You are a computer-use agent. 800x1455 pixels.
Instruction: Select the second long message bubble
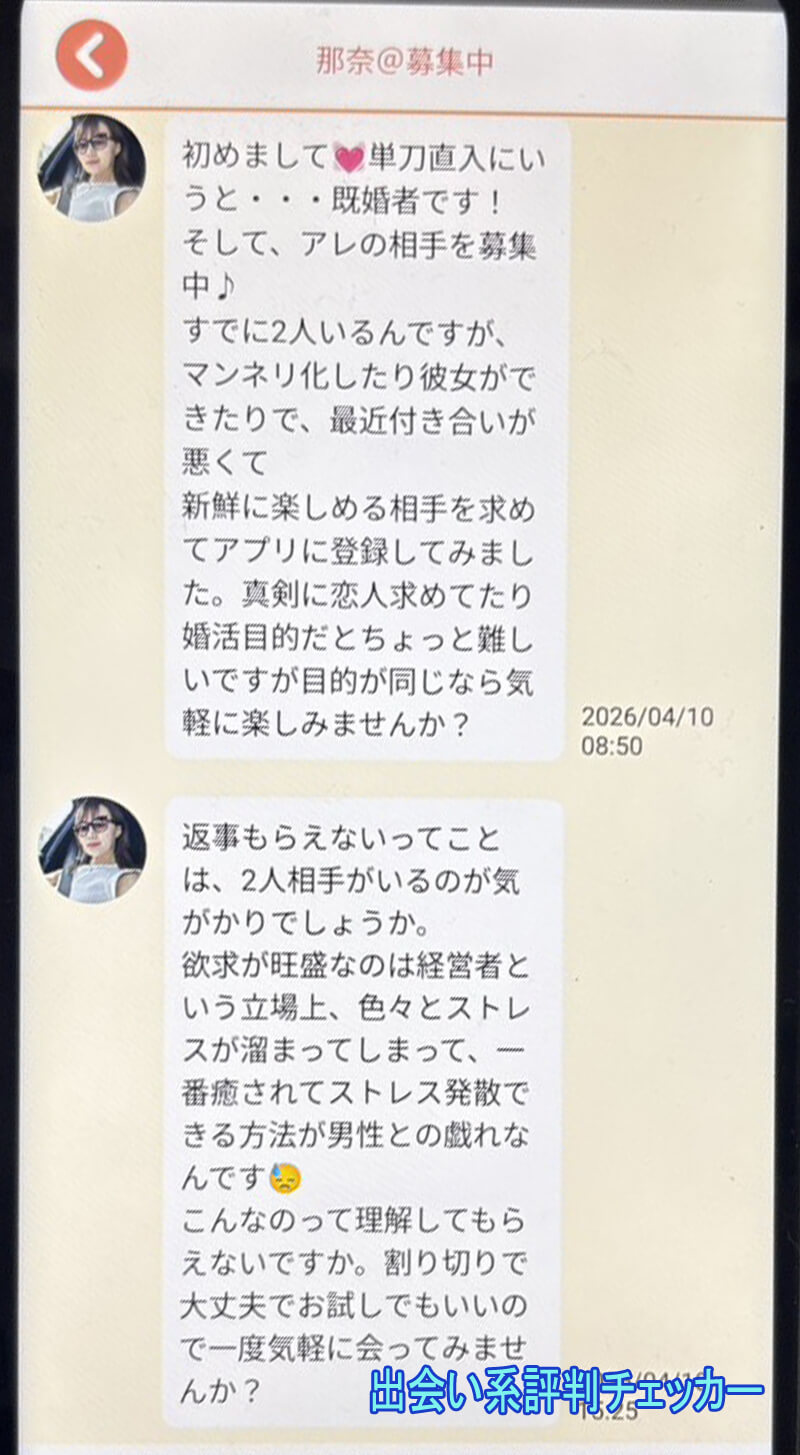coord(360,1100)
